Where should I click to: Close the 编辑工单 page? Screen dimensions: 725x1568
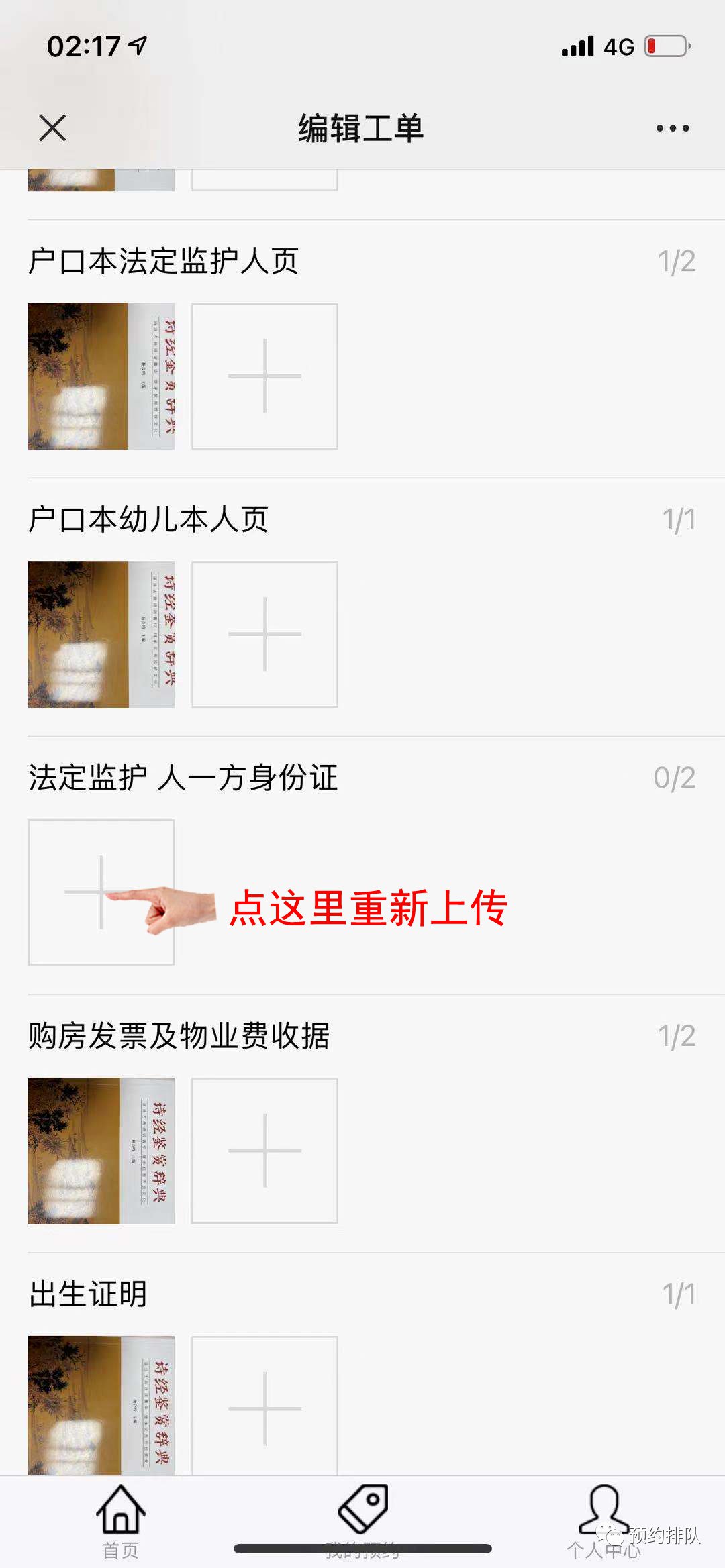pos(52,127)
